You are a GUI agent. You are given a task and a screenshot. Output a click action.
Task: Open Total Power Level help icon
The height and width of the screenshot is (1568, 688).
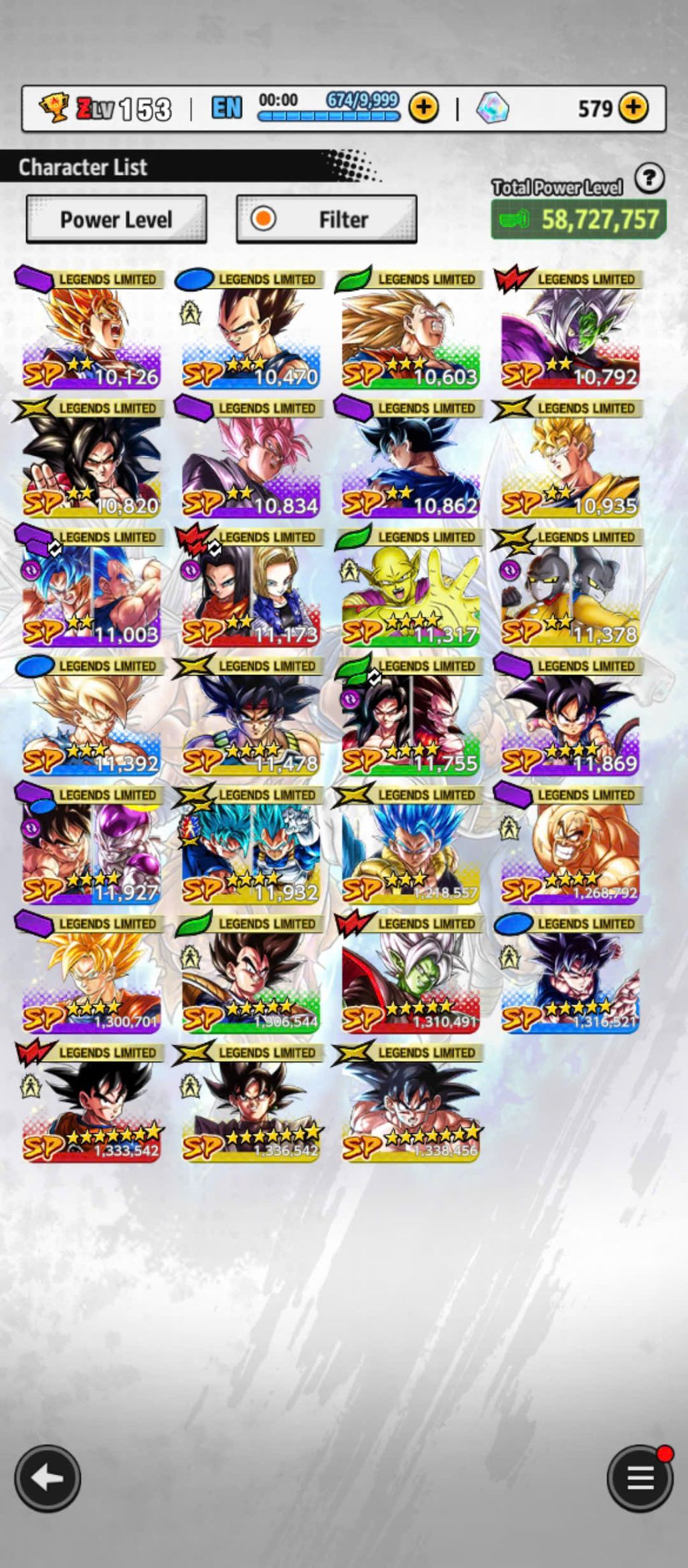tap(649, 179)
